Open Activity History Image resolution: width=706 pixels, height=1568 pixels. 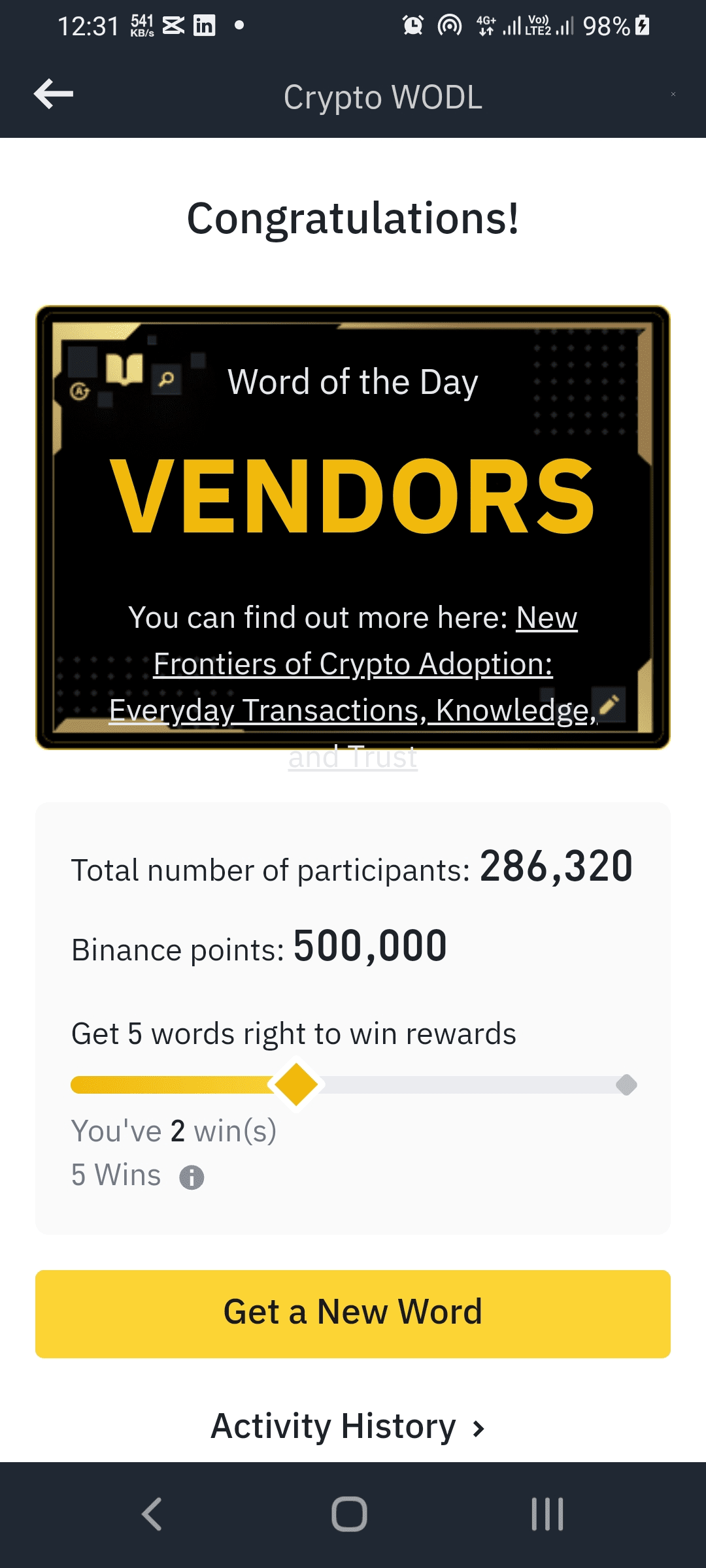(x=348, y=1426)
